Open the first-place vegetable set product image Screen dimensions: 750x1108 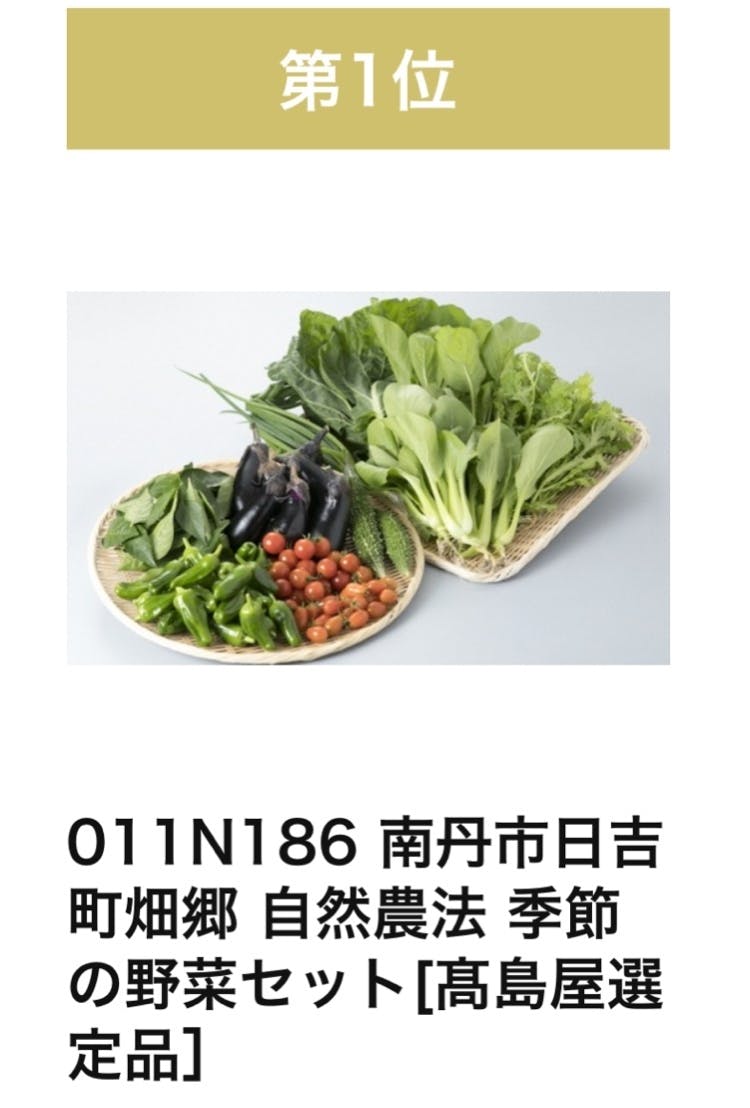(368, 478)
